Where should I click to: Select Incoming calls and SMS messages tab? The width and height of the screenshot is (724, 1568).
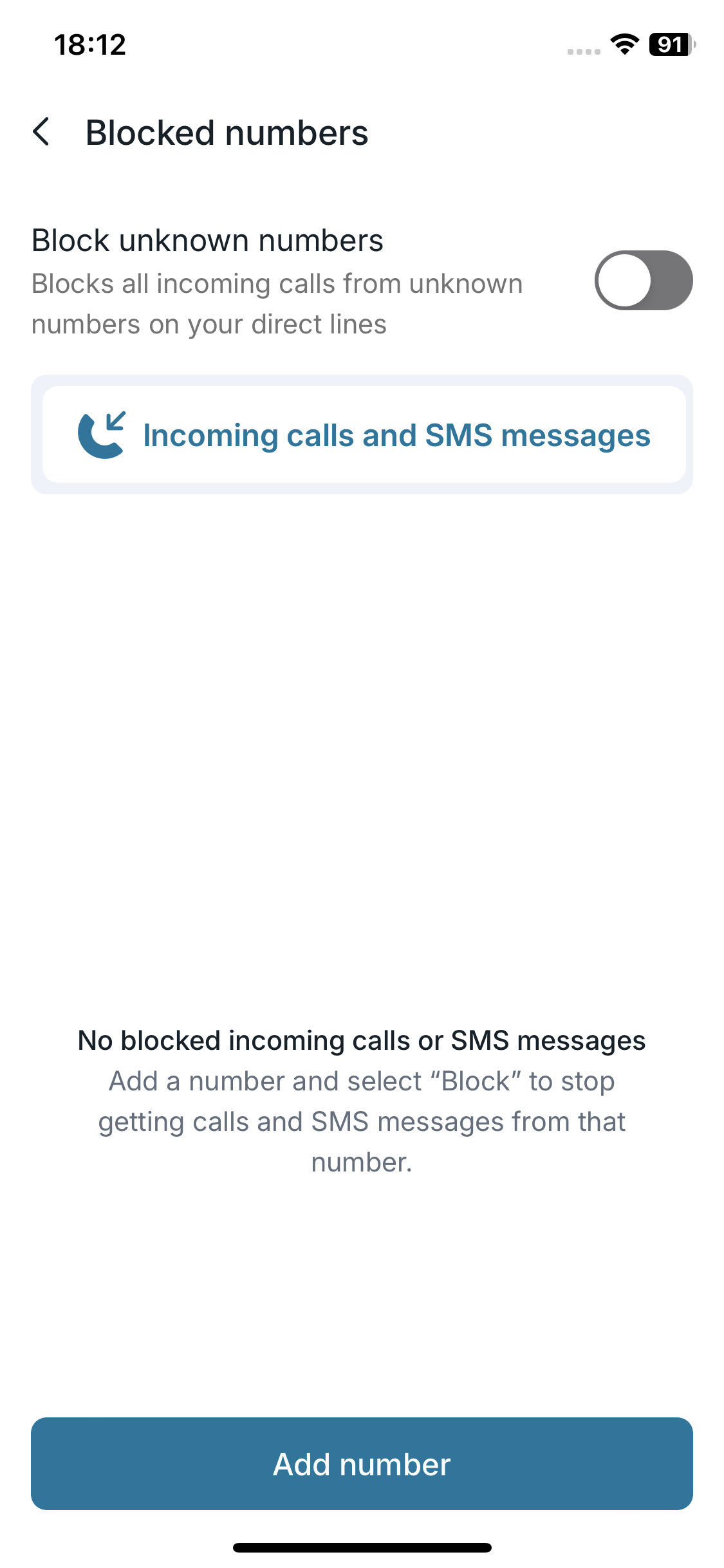[363, 435]
